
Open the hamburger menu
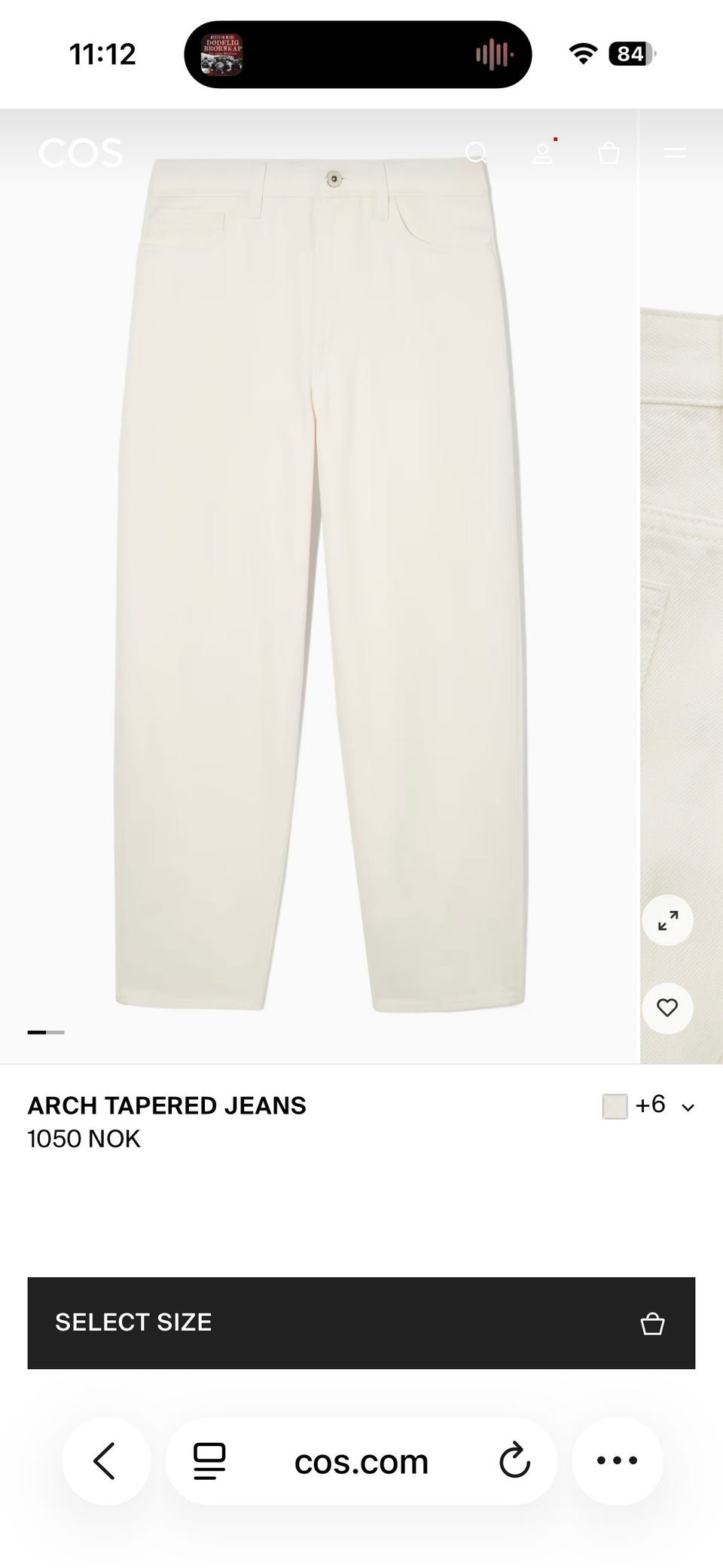click(675, 153)
